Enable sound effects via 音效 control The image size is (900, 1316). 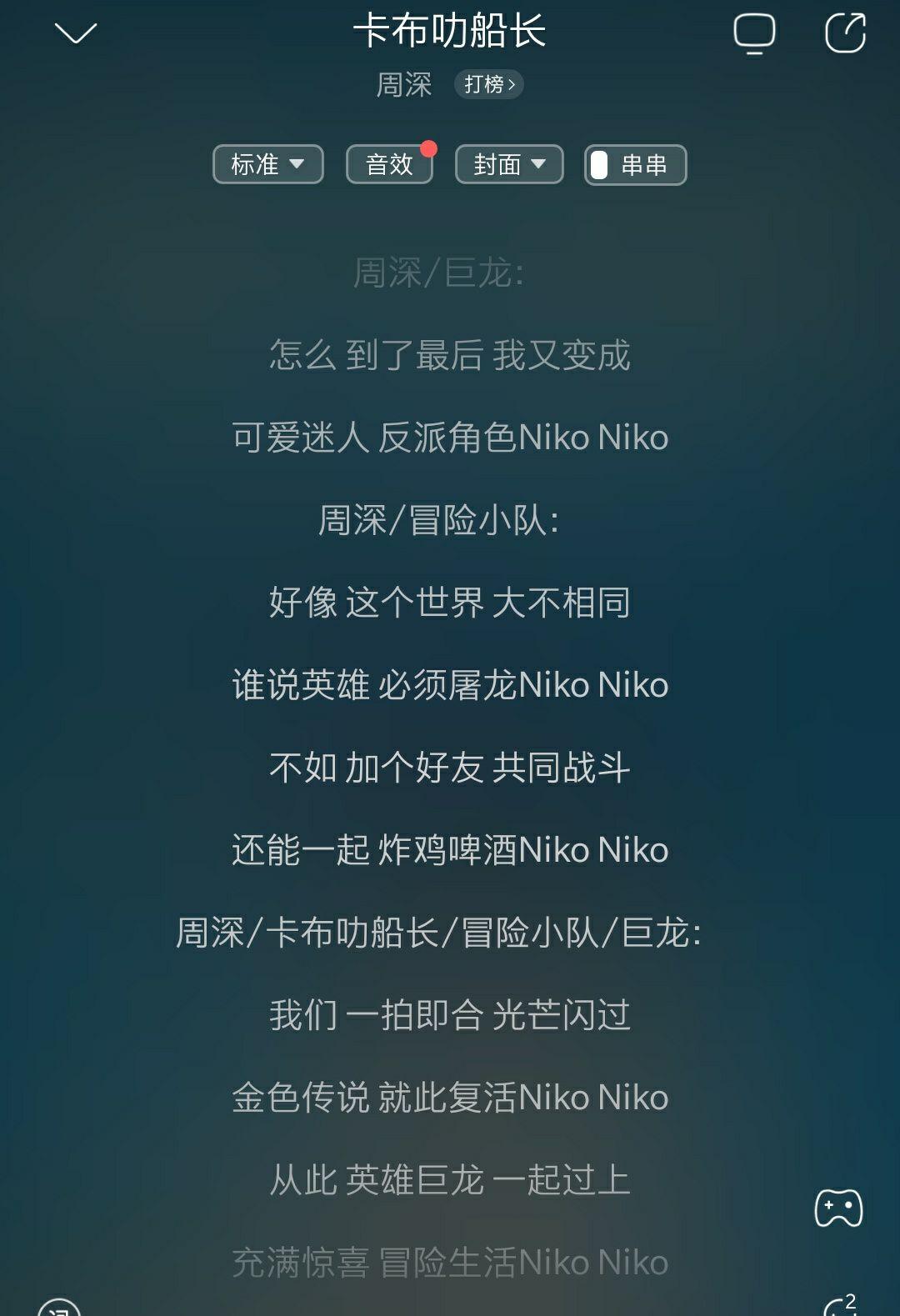coord(389,164)
